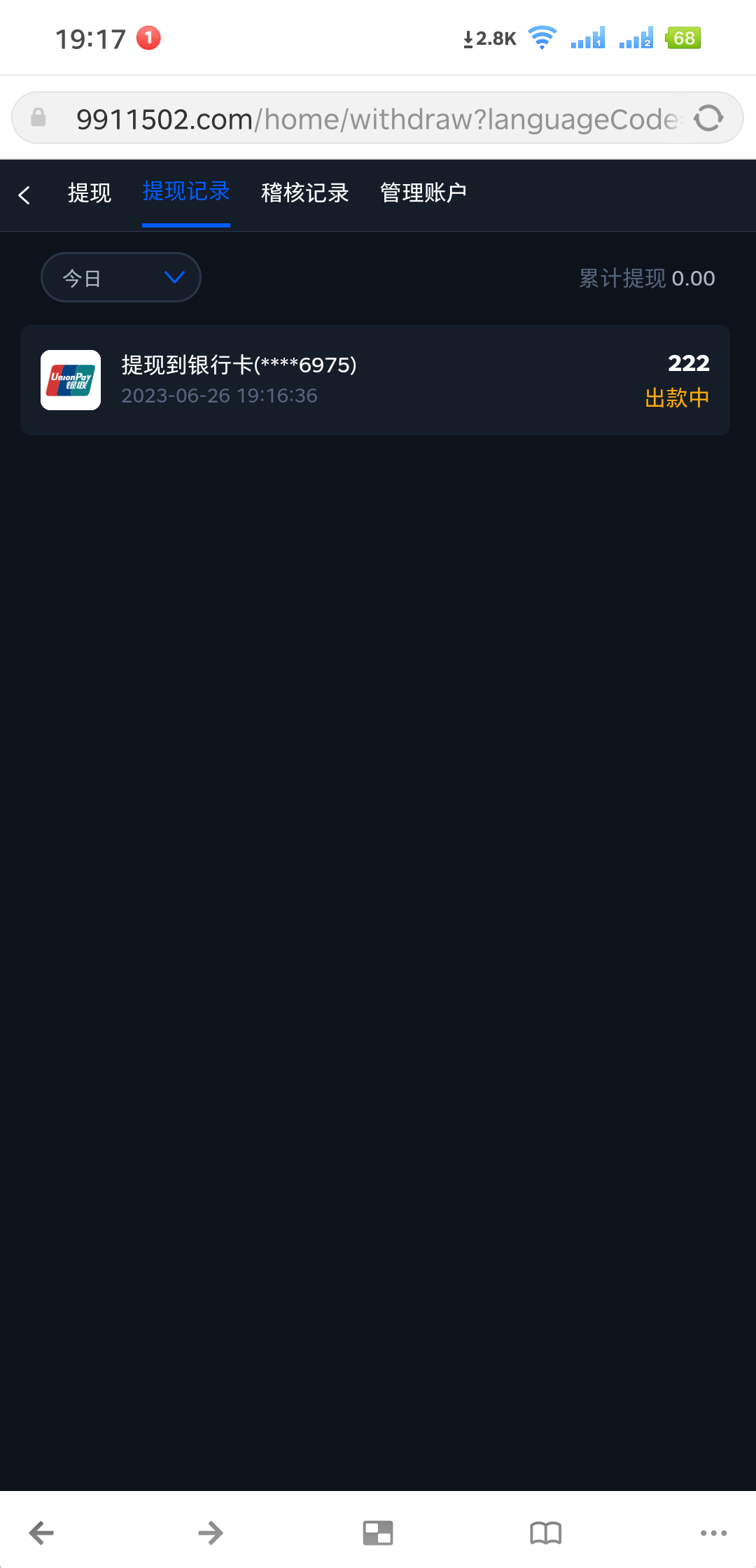
Task: Select the 提现记录 tab
Action: [186, 192]
